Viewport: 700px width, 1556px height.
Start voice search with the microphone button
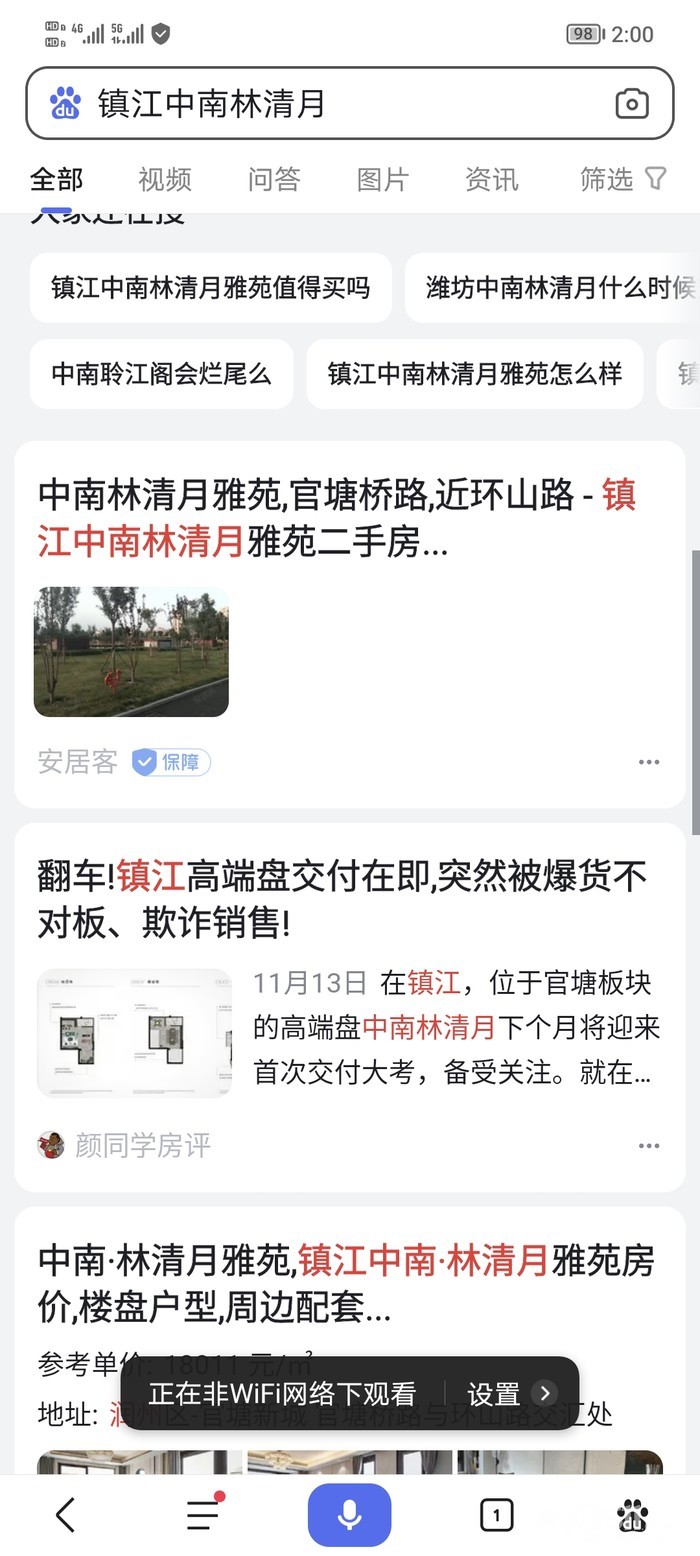[x=349, y=1516]
